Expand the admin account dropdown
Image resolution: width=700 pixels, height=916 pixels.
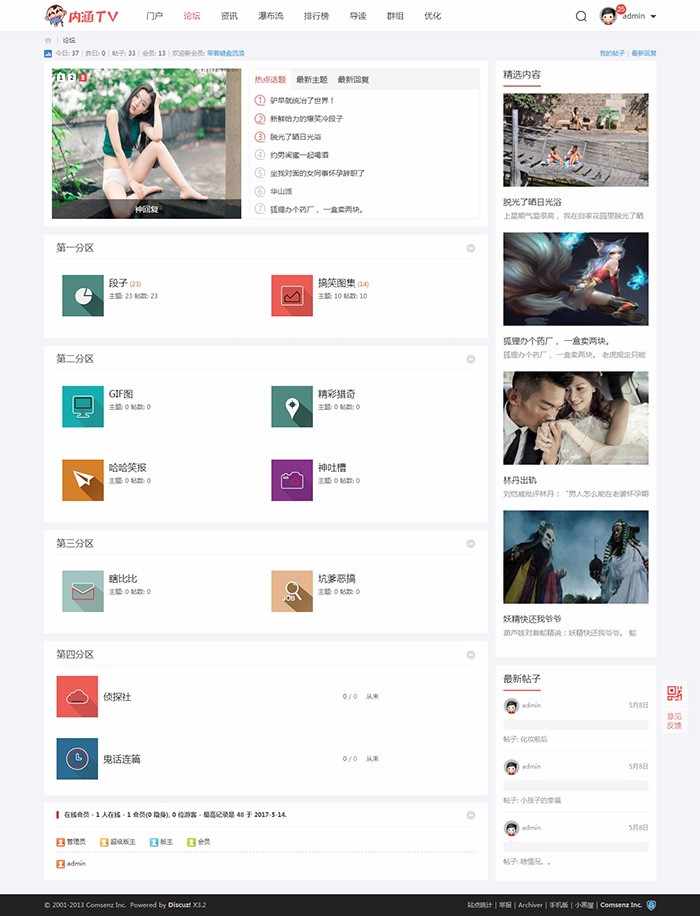[x=653, y=16]
